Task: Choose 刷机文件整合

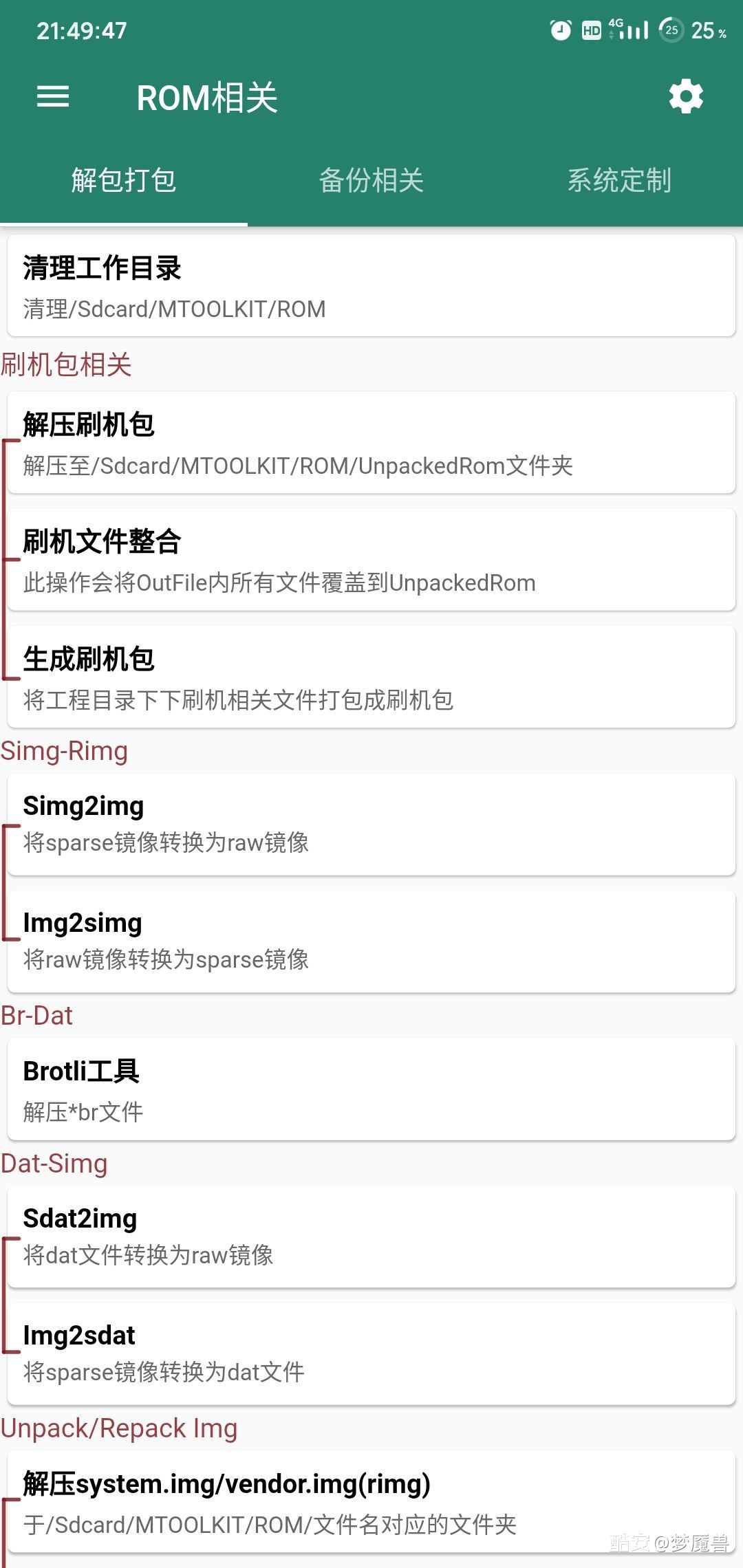Action: click(x=371, y=560)
